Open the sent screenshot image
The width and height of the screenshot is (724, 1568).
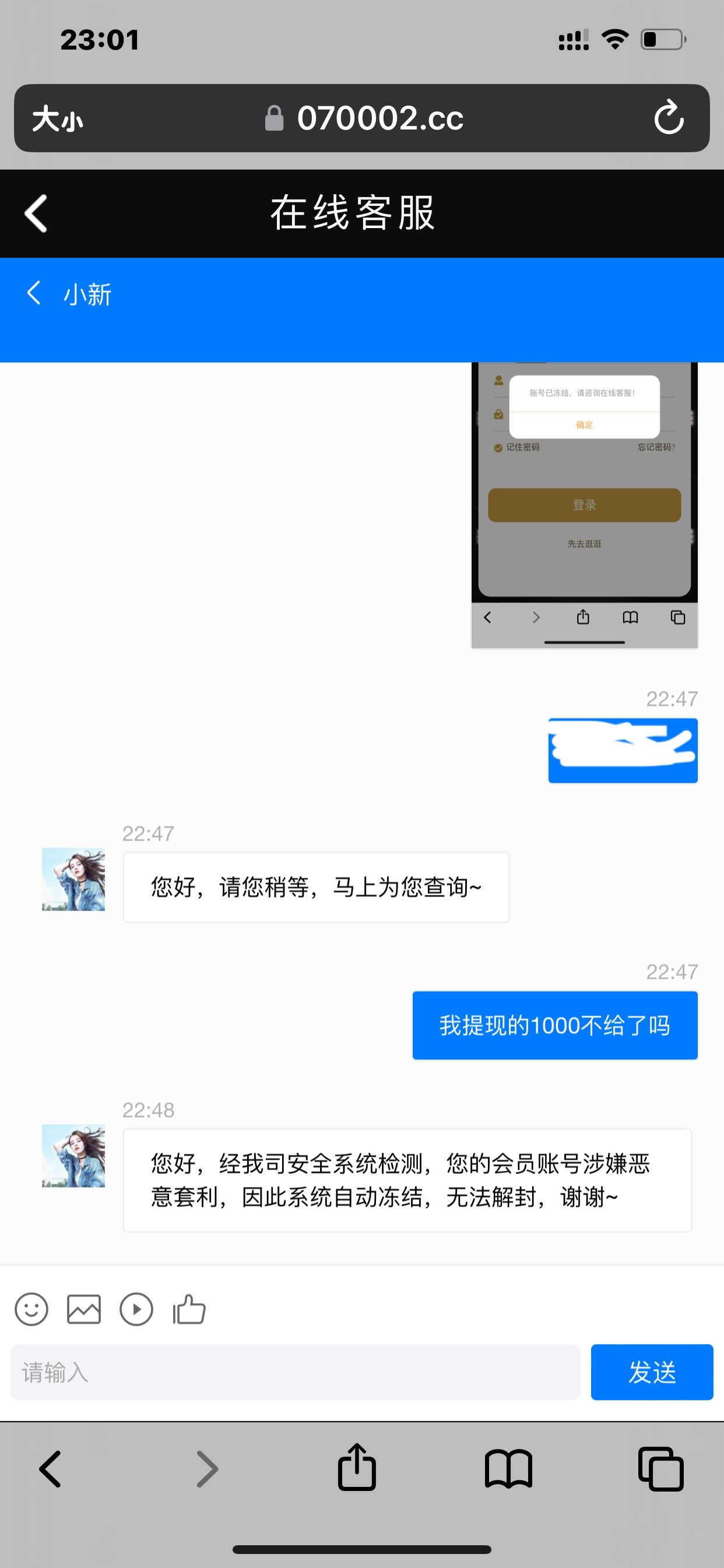pyautogui.click(x=584, y=505)
